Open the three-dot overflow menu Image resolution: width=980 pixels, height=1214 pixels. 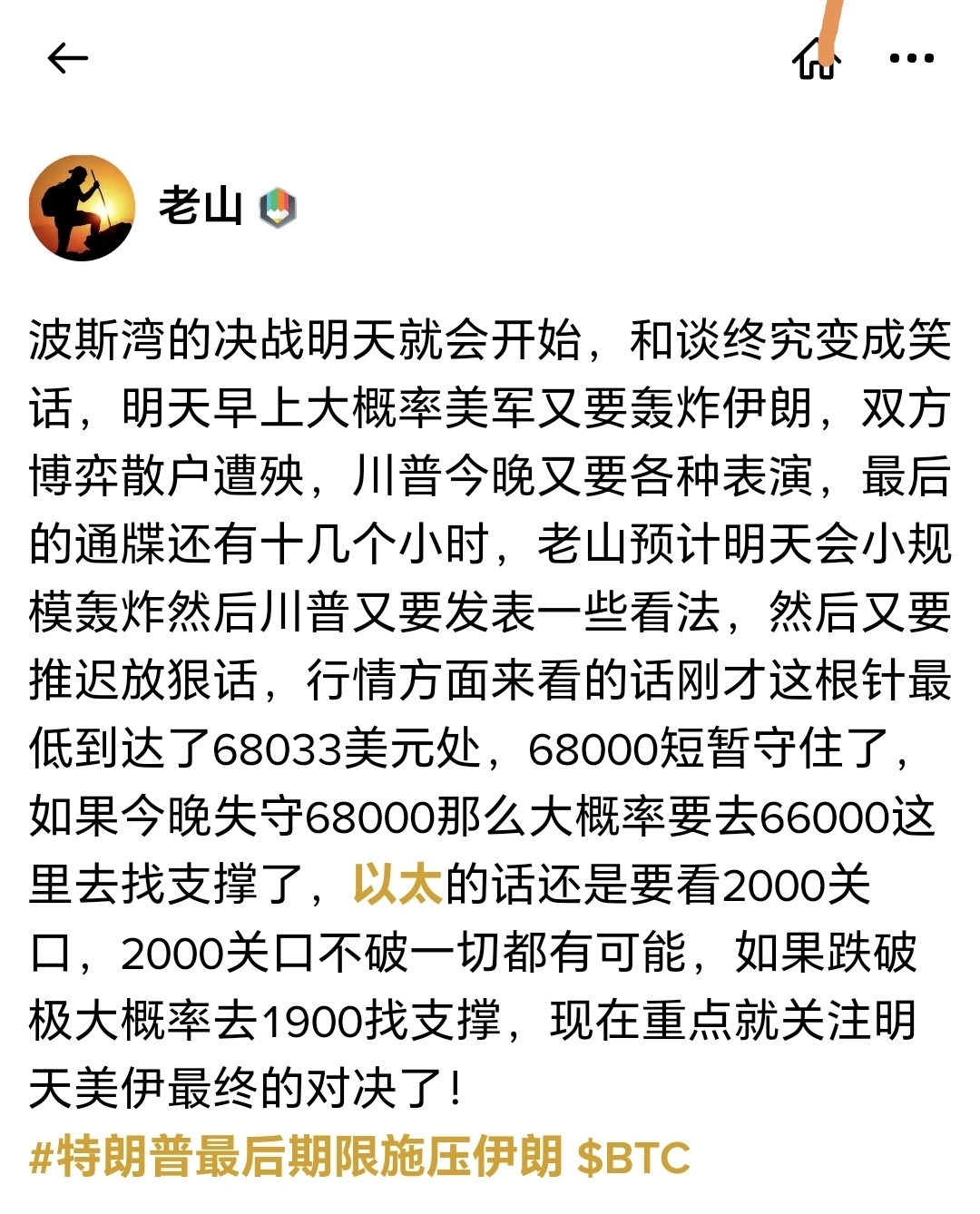pos(911,59)
